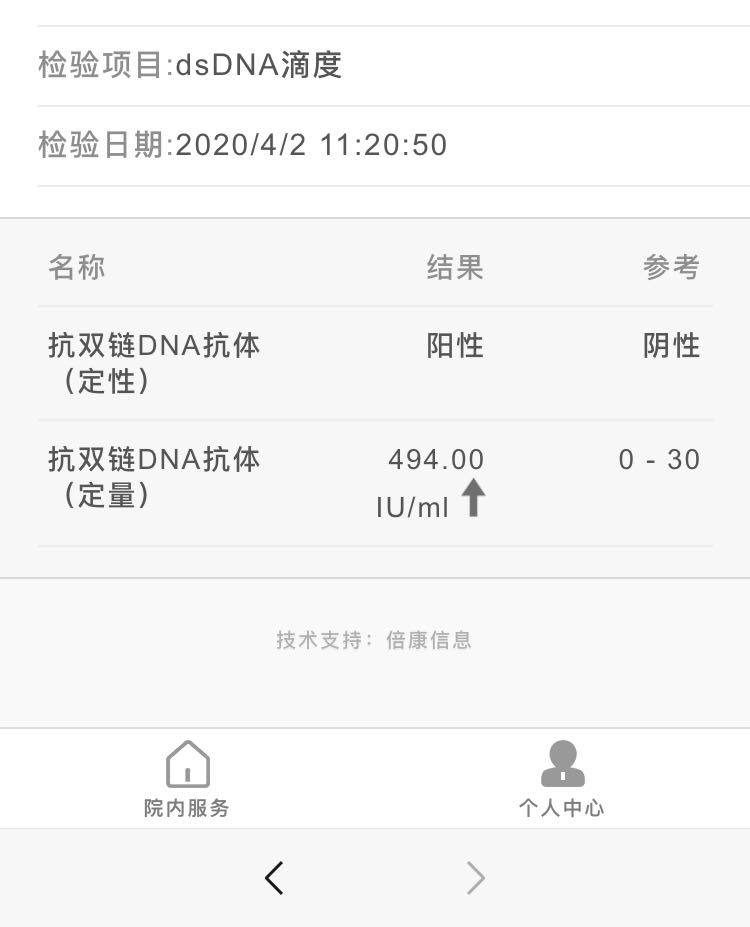Go back to the previous page
This screenshot has width=750, height=927.
274,878
